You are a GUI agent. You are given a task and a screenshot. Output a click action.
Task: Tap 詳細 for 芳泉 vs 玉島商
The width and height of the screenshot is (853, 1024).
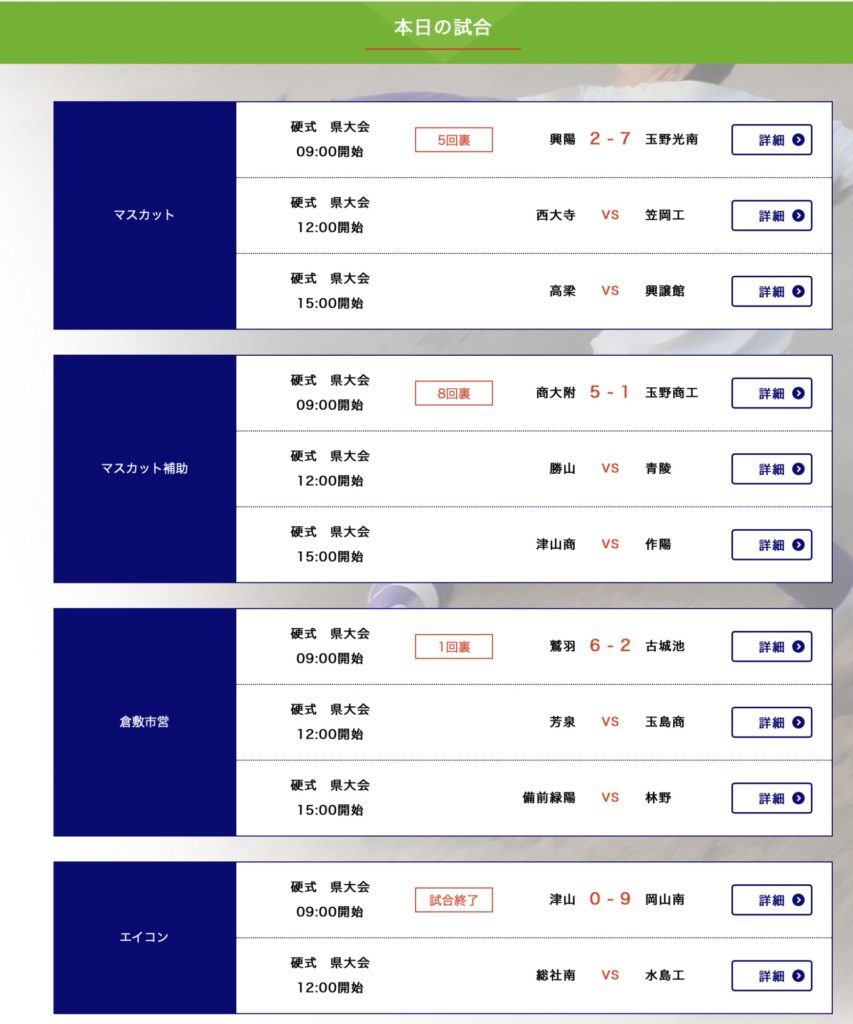pyautogui.click(x=771, y=722)
